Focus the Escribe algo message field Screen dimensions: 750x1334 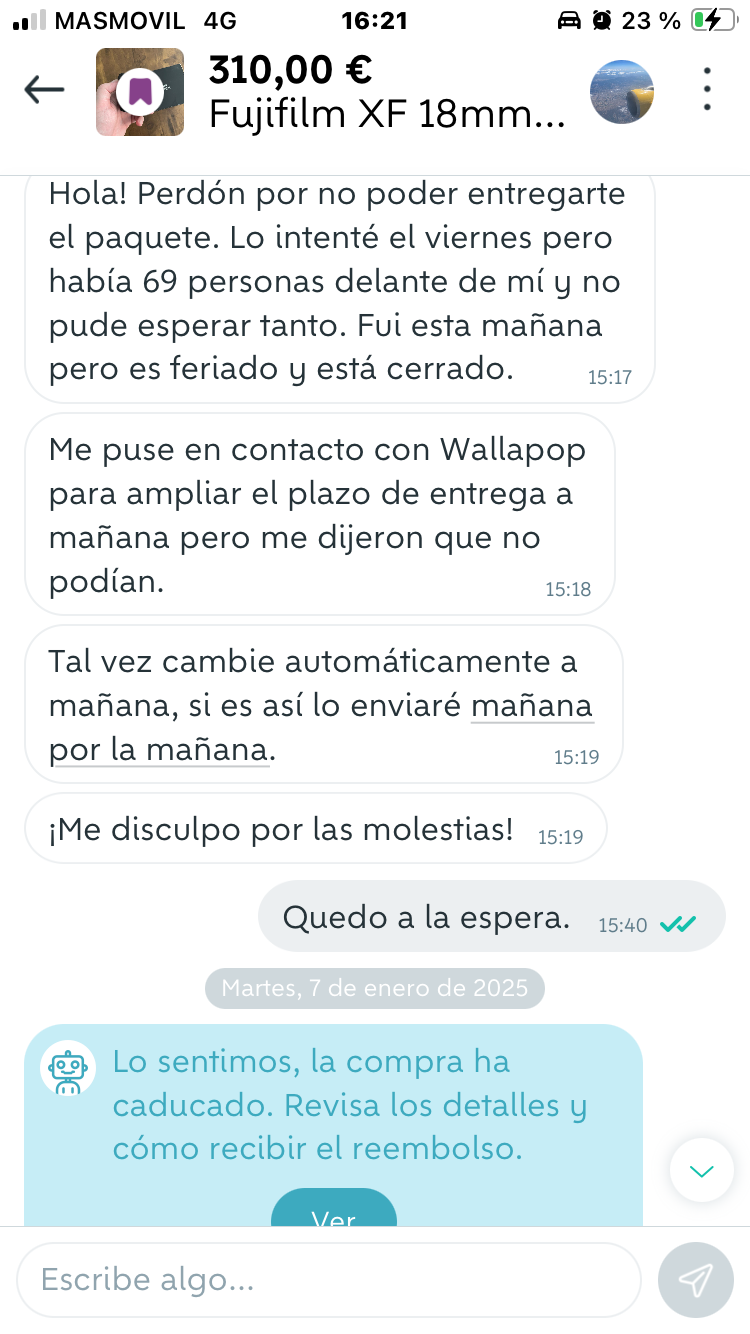click(x=328, y=1280)
